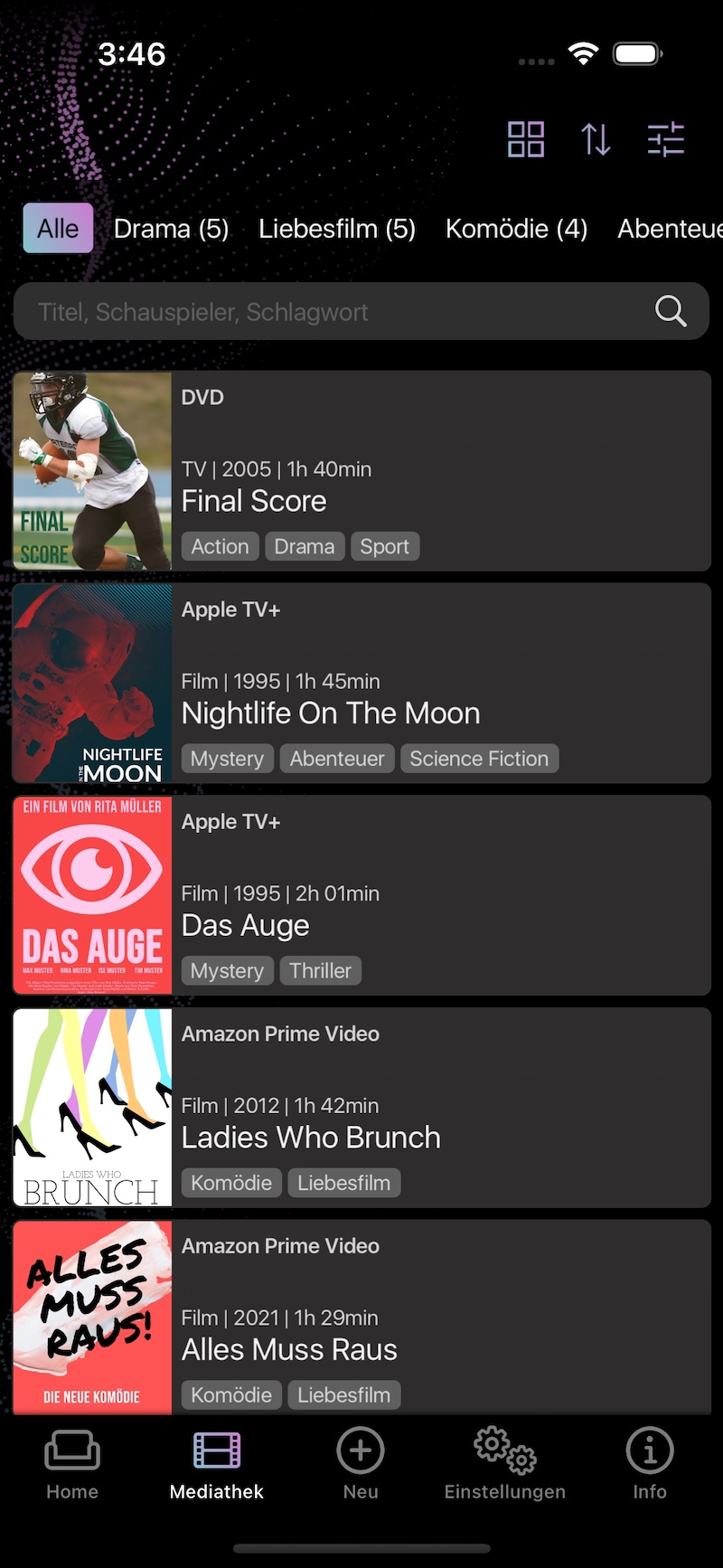Open Nightlife On The Moon
Screen dimensions: 723x1568
361,684
